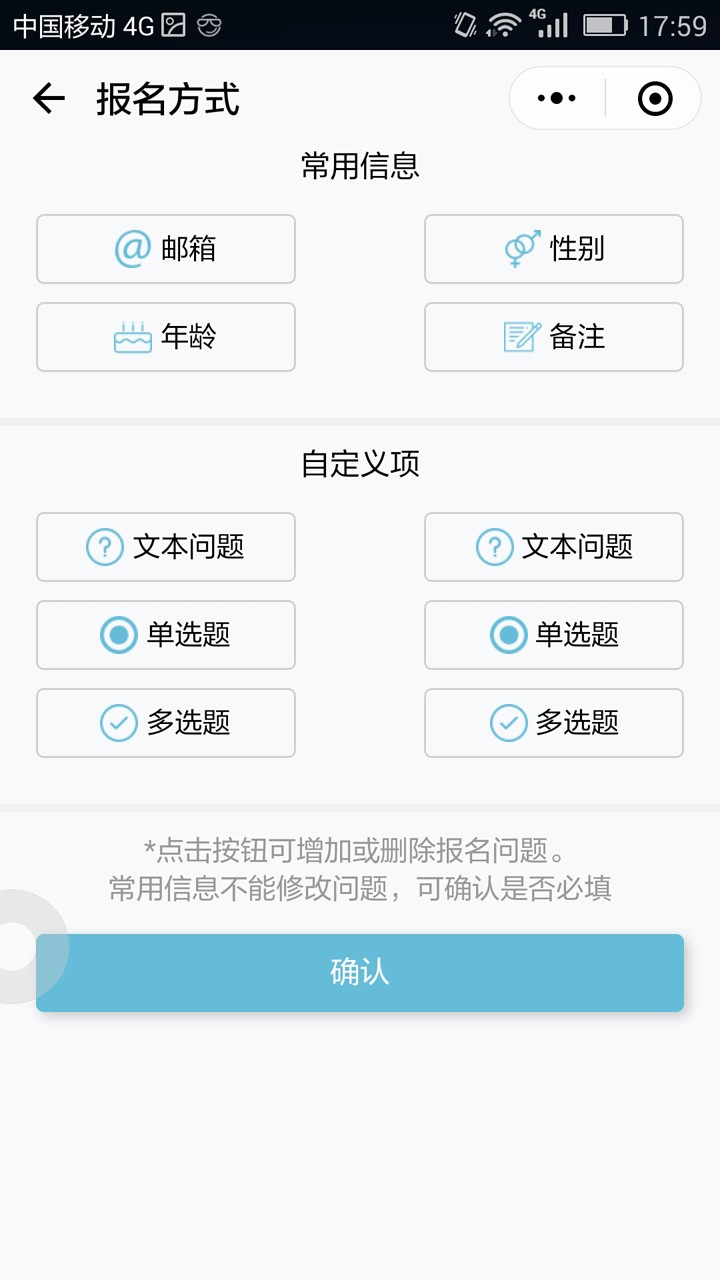Select the 性别 option
This screenshot has width=720, height=1280.
click(554, 249)
